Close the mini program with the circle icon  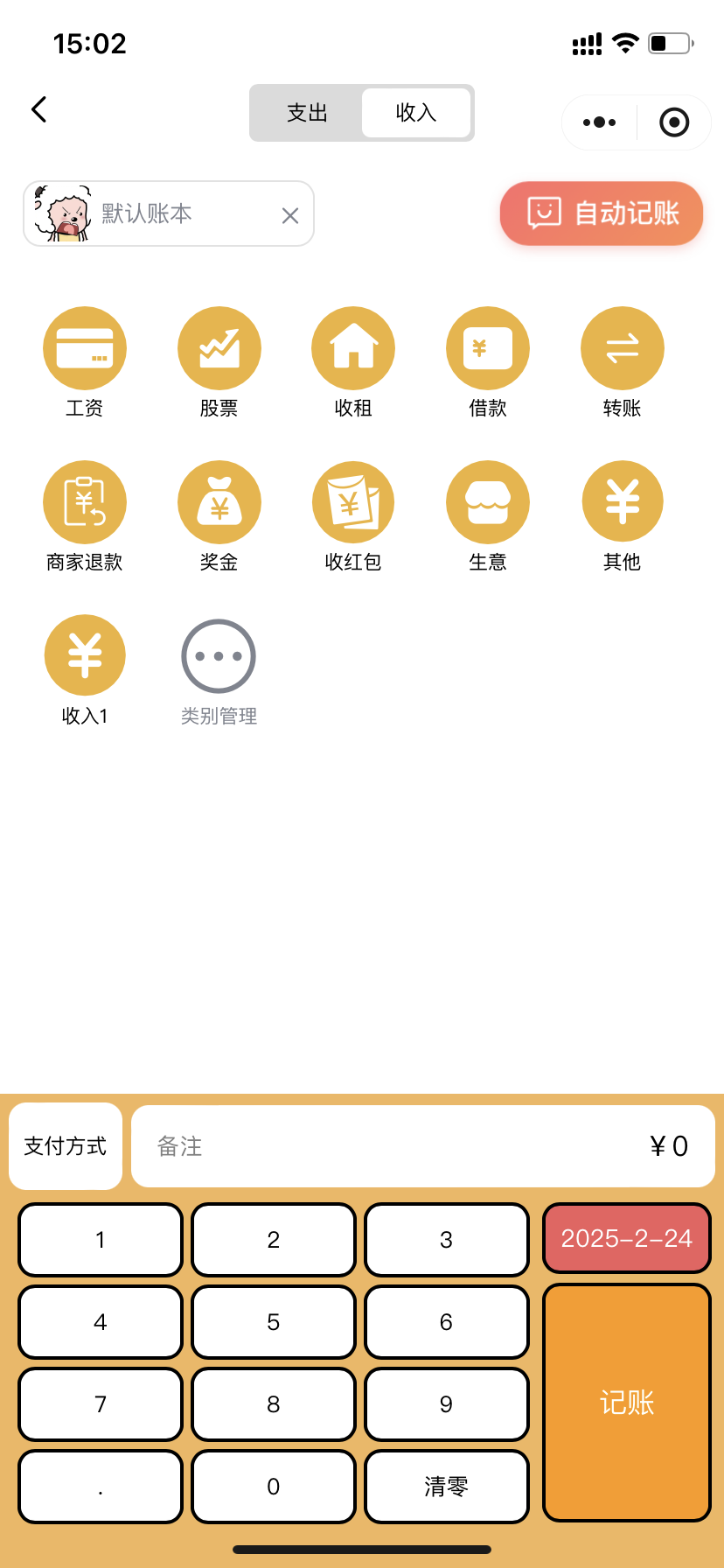click(x=673, y=122)
